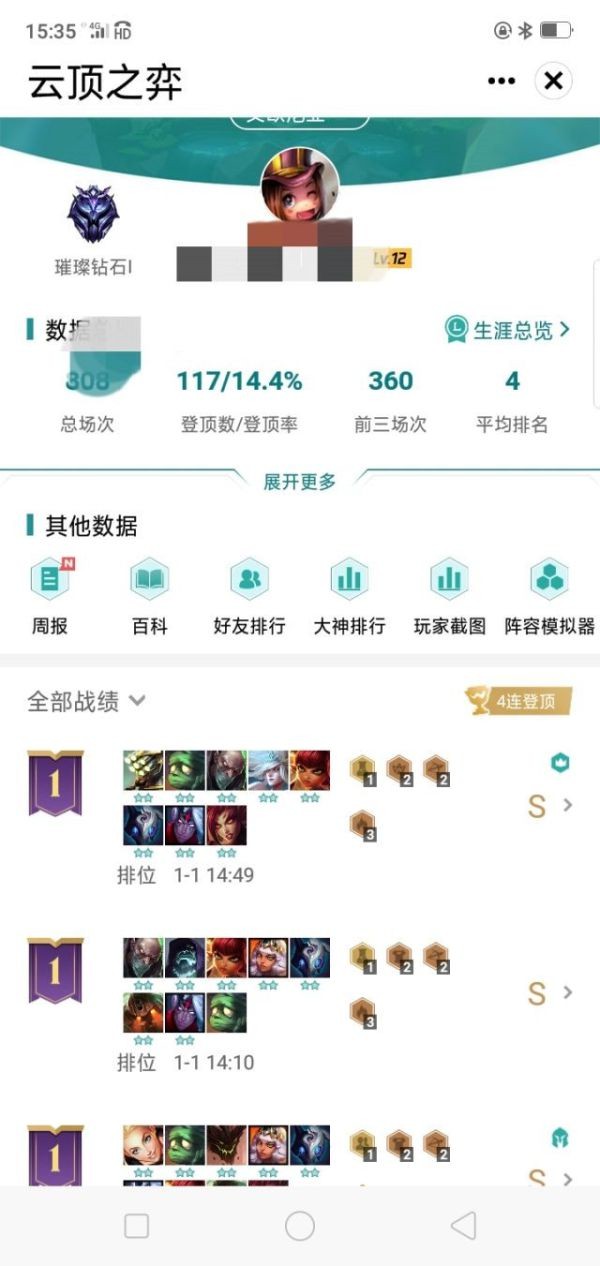Viewport: 600px width, 1266px height.
Task: Tap system back button
Action: [x=462, y=1226]
